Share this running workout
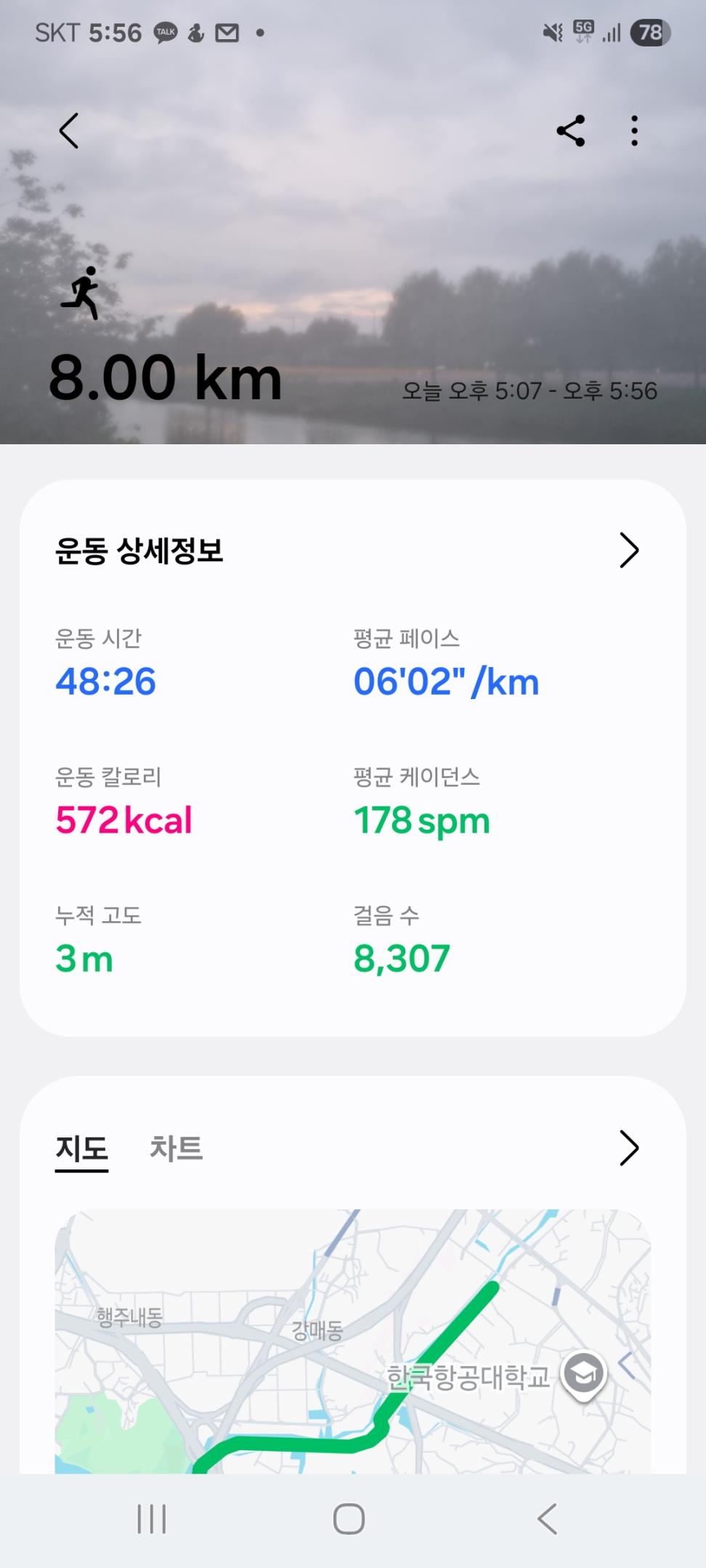 571,131
